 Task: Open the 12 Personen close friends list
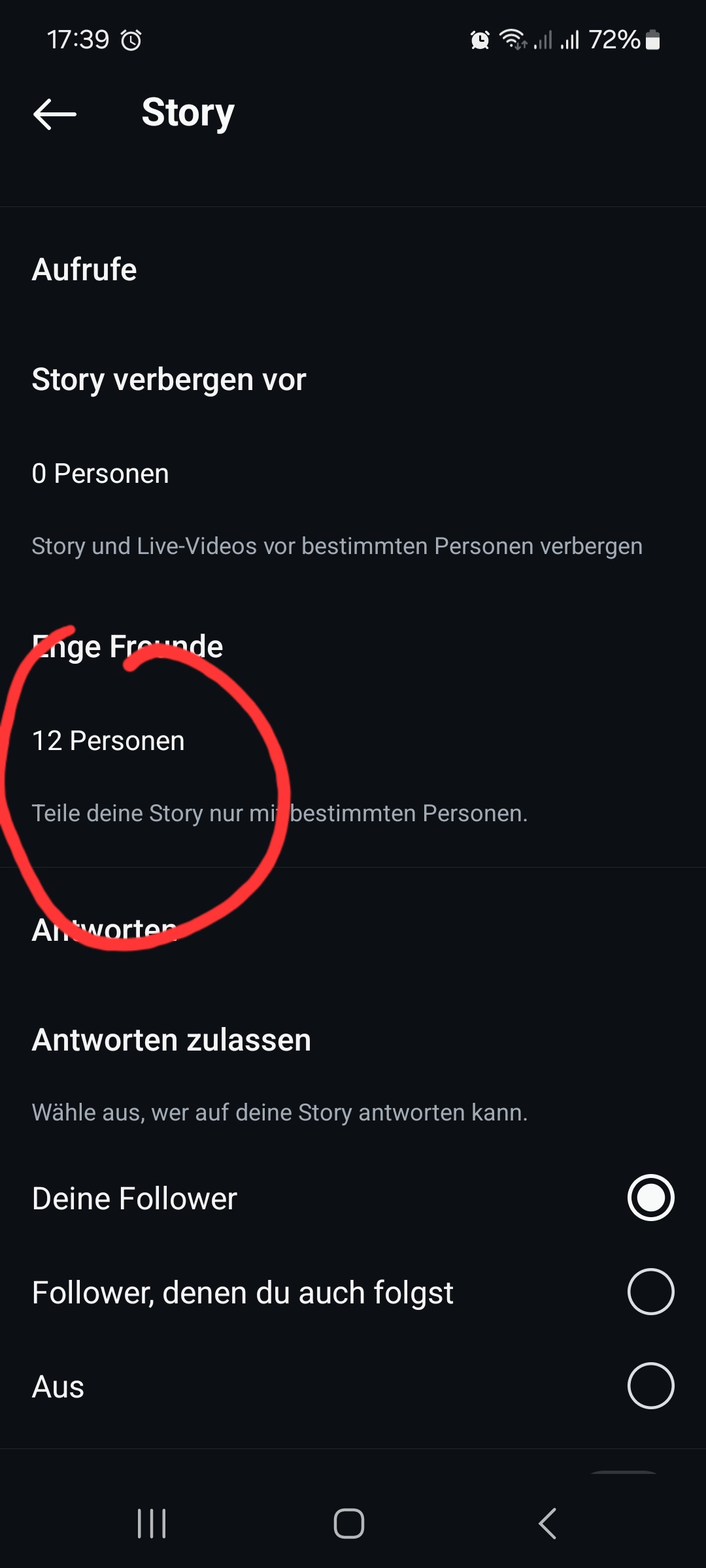pos(109,741)
